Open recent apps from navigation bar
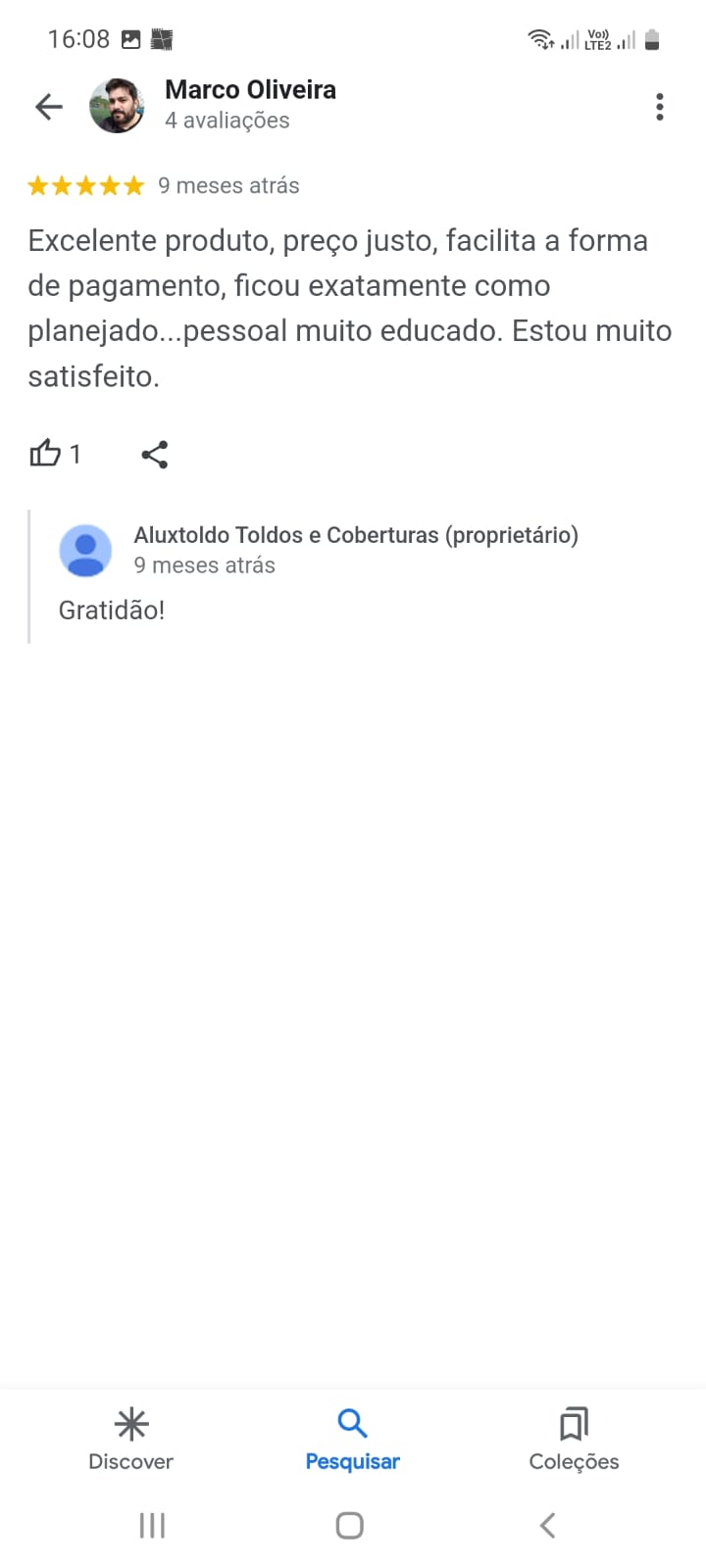 pyautogui.click(x=152, y=1525)
